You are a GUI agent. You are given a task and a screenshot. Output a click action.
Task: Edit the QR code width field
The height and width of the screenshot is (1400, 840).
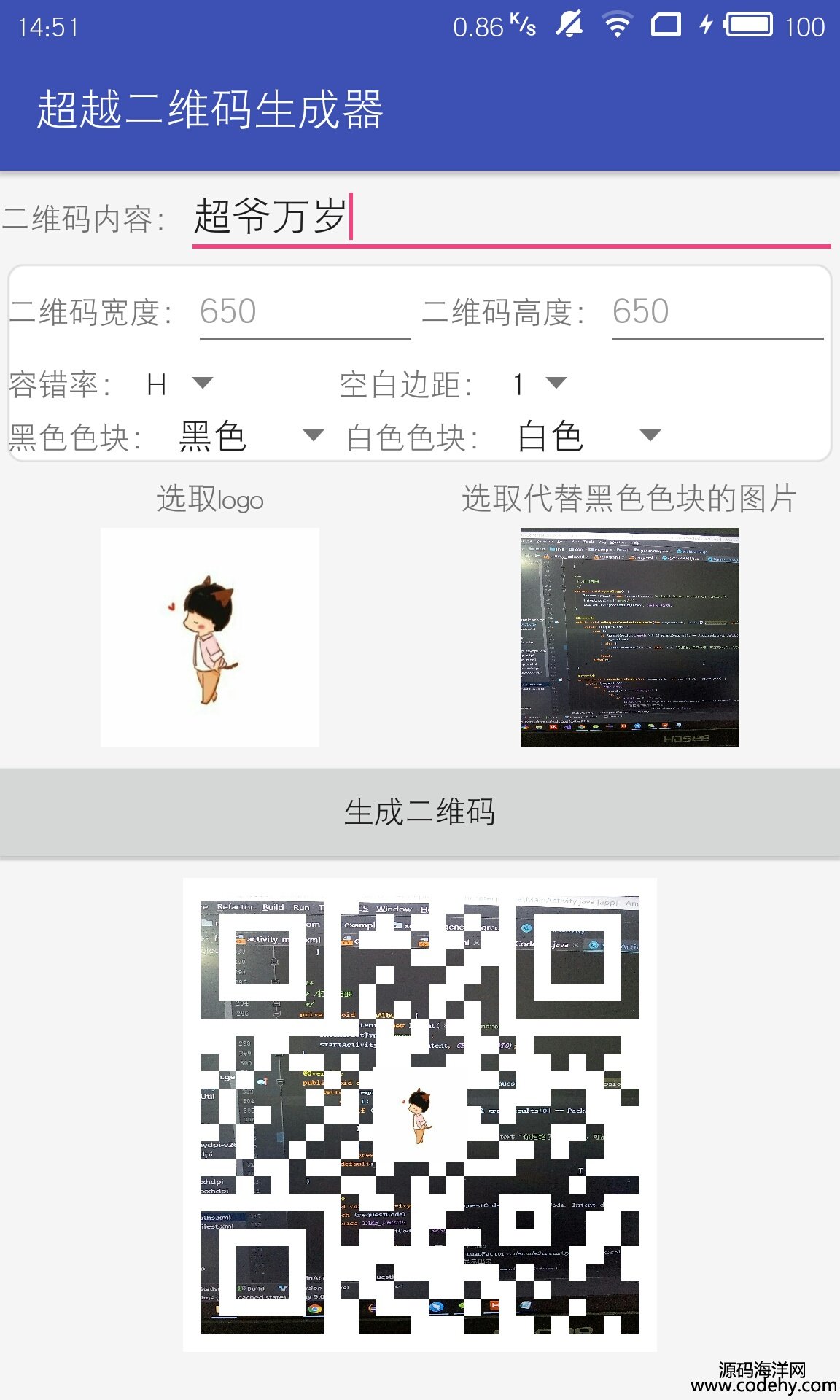(305, 312)
